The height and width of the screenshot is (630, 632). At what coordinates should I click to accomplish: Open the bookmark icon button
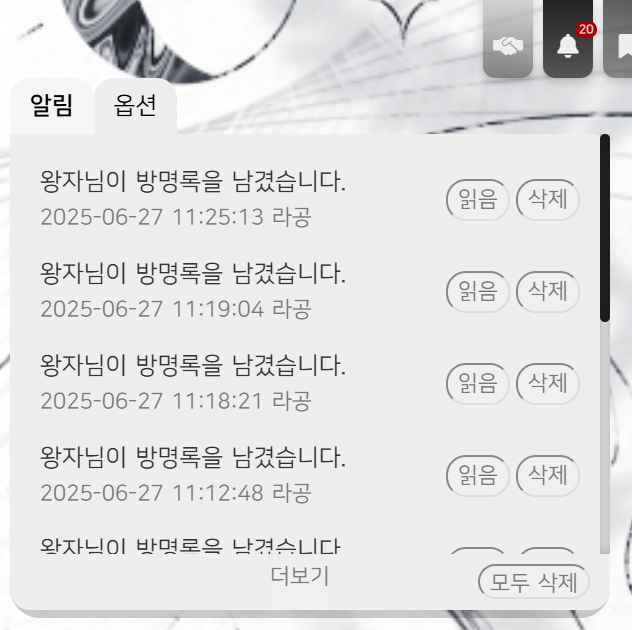point(622,45)
